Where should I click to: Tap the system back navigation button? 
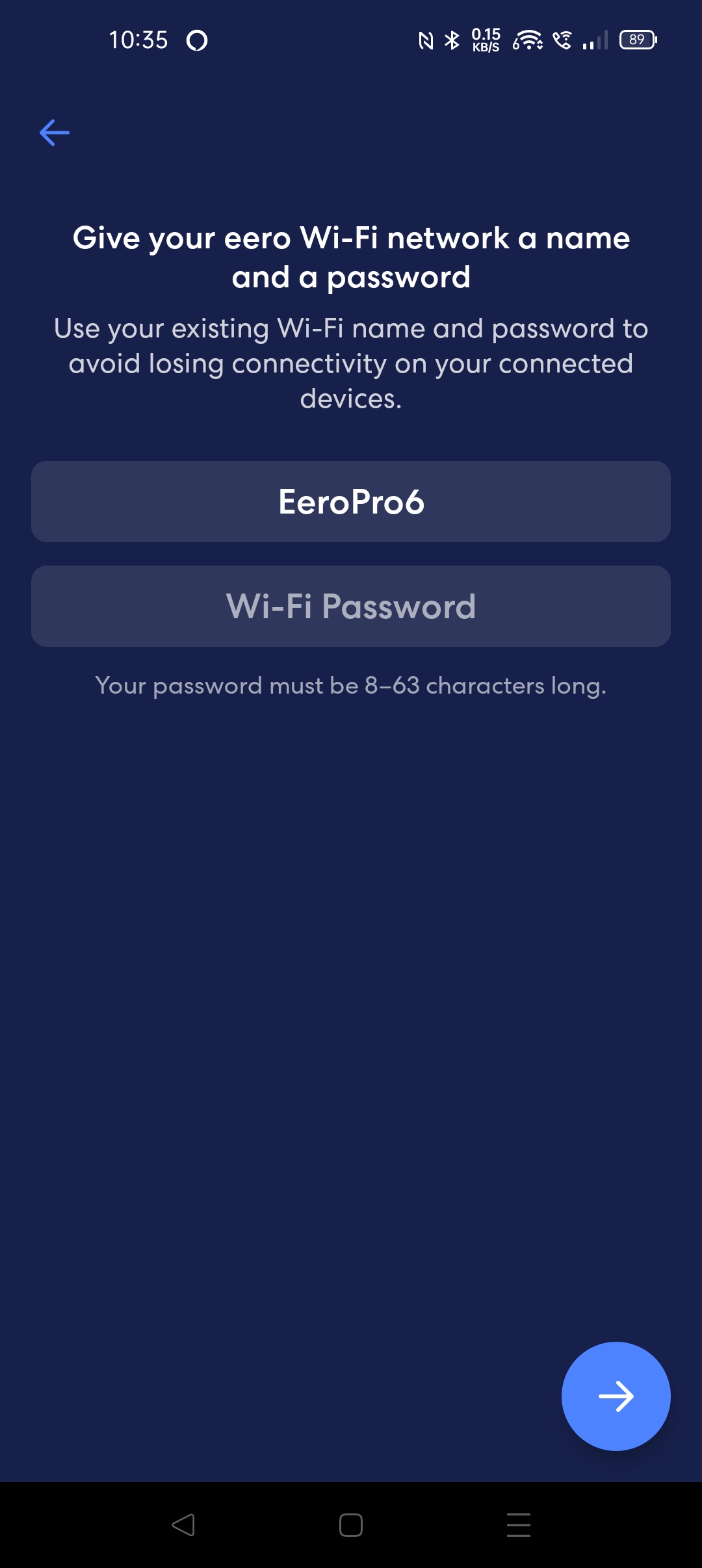point(183,1525)
